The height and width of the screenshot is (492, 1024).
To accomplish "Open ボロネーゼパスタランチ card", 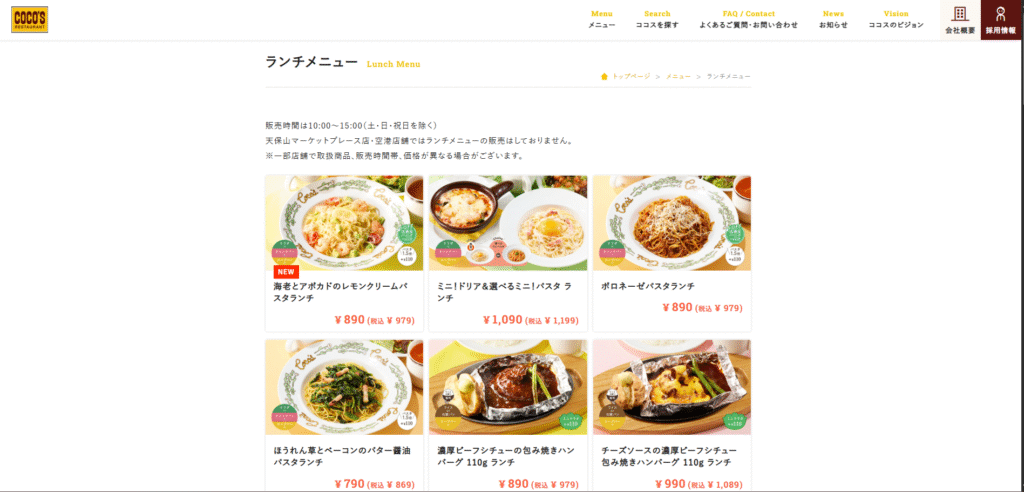I will pos(672,253).
